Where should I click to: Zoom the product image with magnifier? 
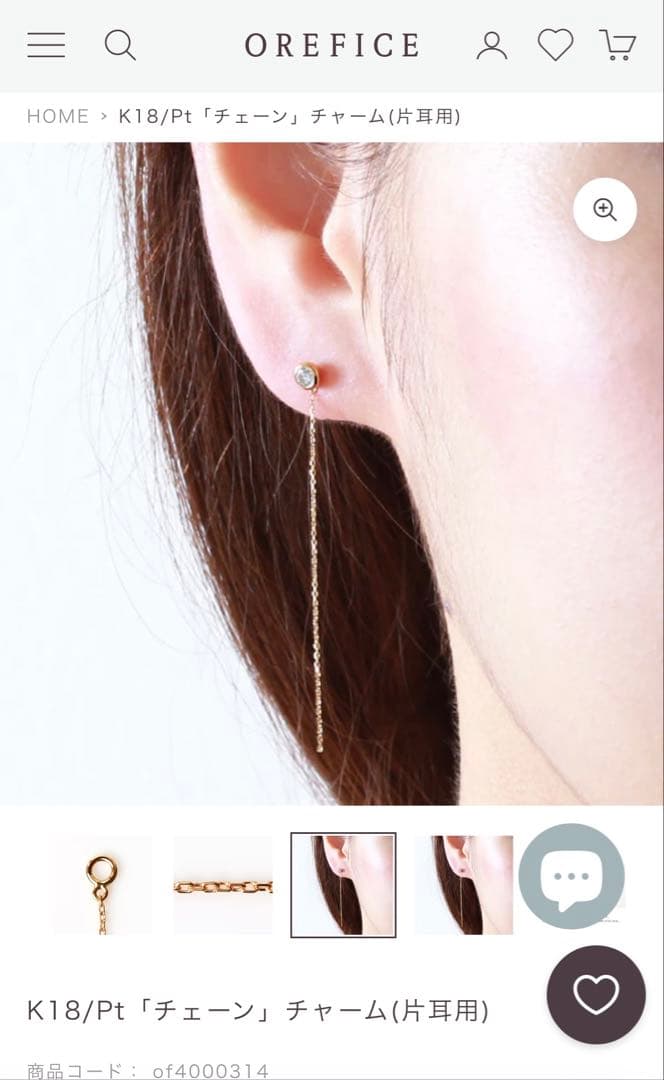pos(605,209)
